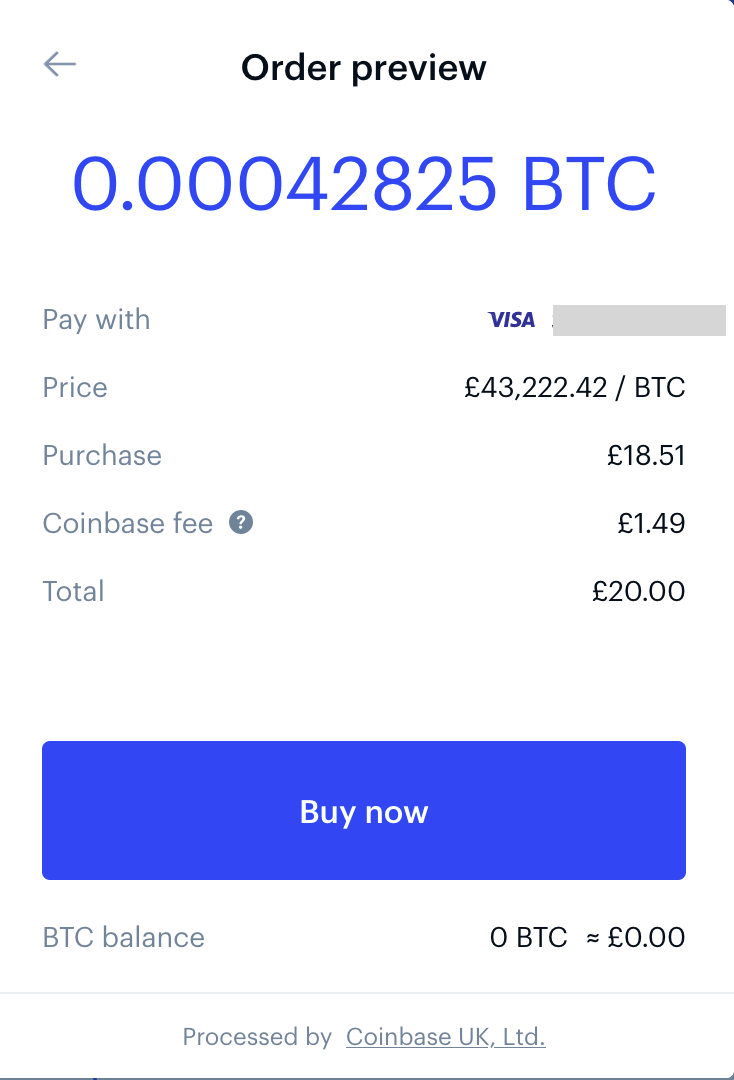Click the Pay with label
This screenshot has width=734, height=1080.
click(x=95, y=319)
